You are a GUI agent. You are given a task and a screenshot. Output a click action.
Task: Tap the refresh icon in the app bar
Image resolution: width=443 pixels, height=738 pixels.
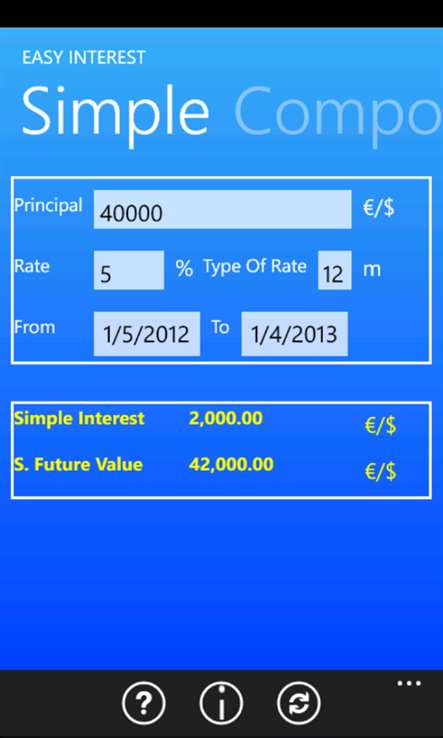tap(299, 704)
